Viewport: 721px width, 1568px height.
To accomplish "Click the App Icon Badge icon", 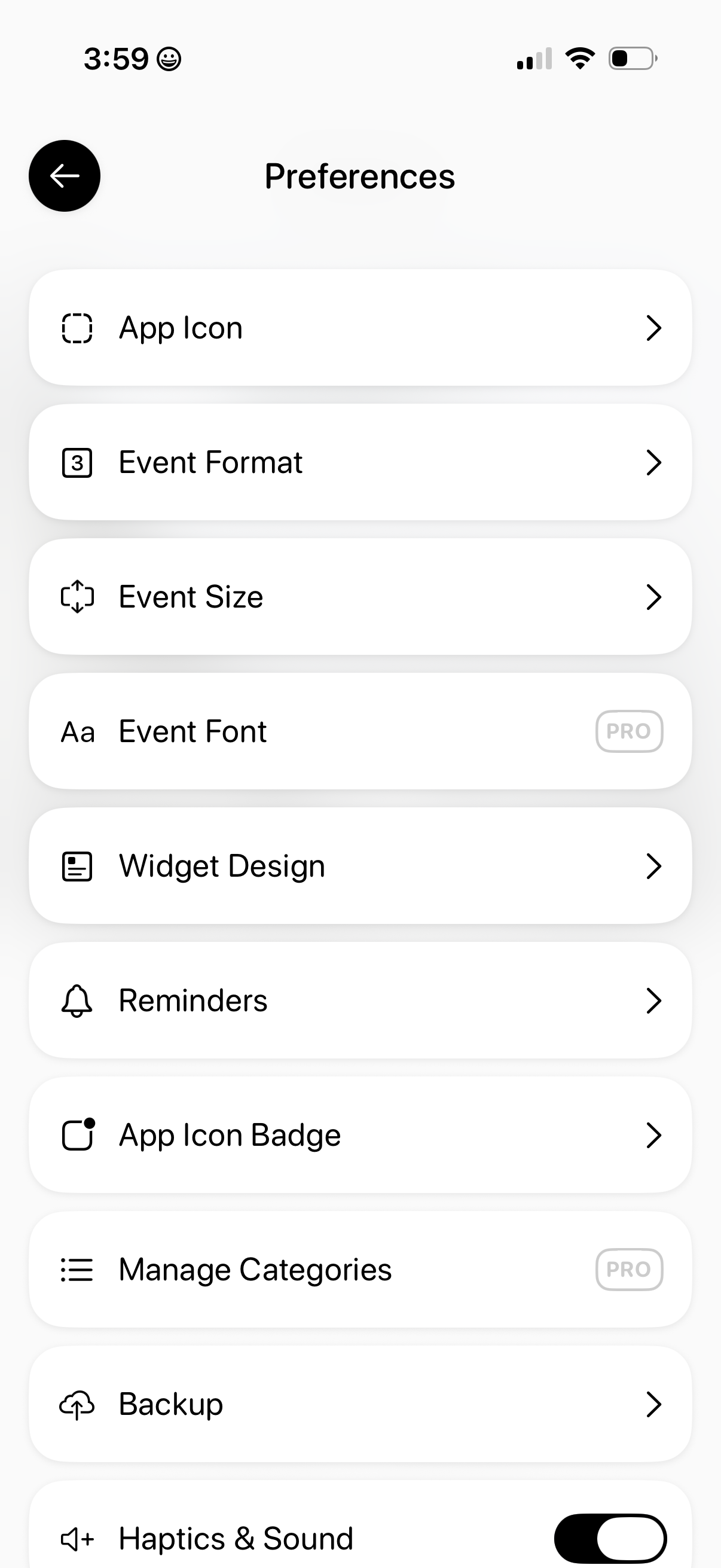I will pyautogui.click(x=77, y=1134).
